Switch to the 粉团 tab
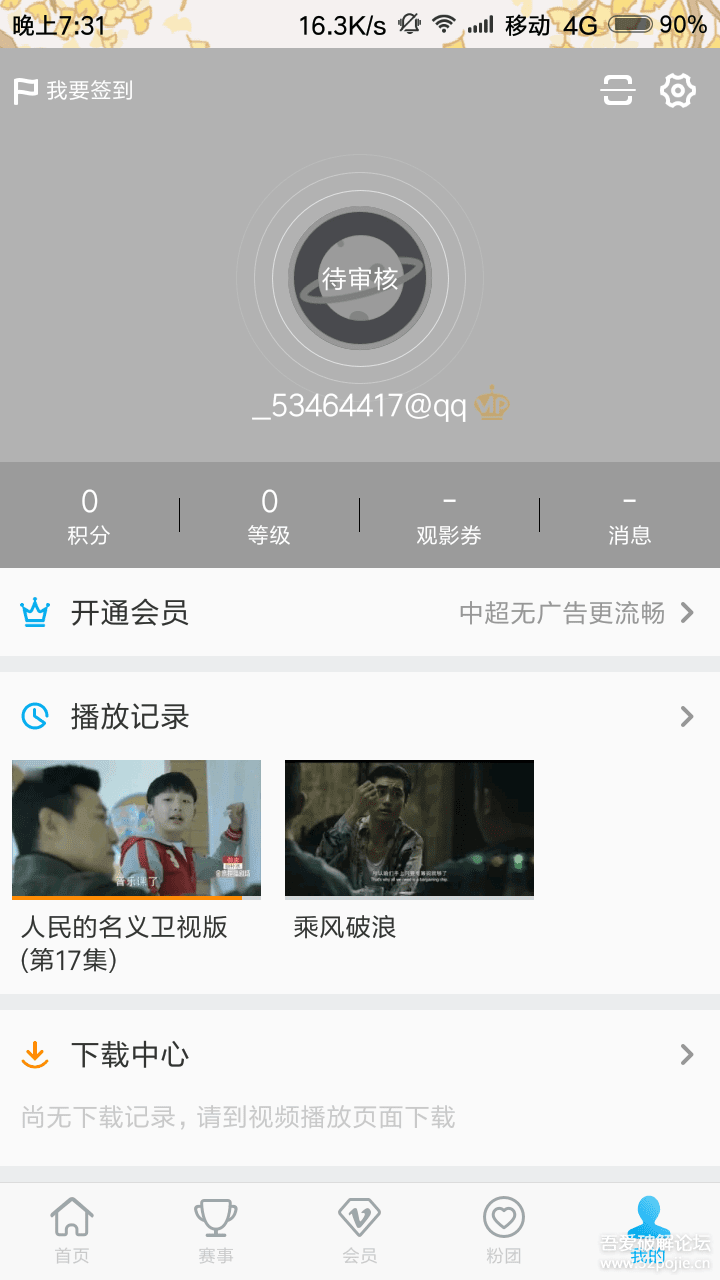Image resolution: width=720 pixels, height=1280 pixels. click(504, 1232)
